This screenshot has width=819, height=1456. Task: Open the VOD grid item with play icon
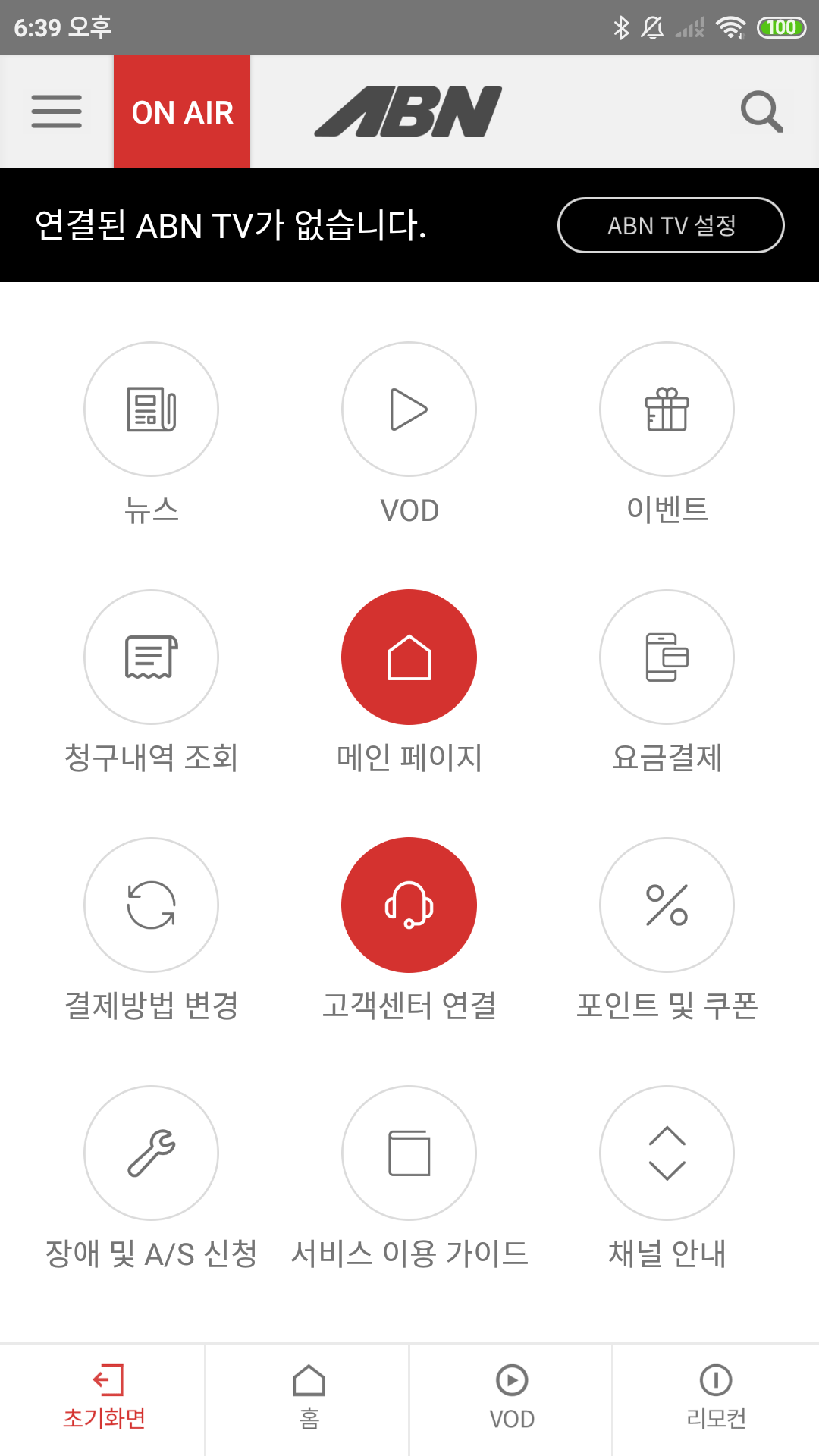[x=409, y=409]
